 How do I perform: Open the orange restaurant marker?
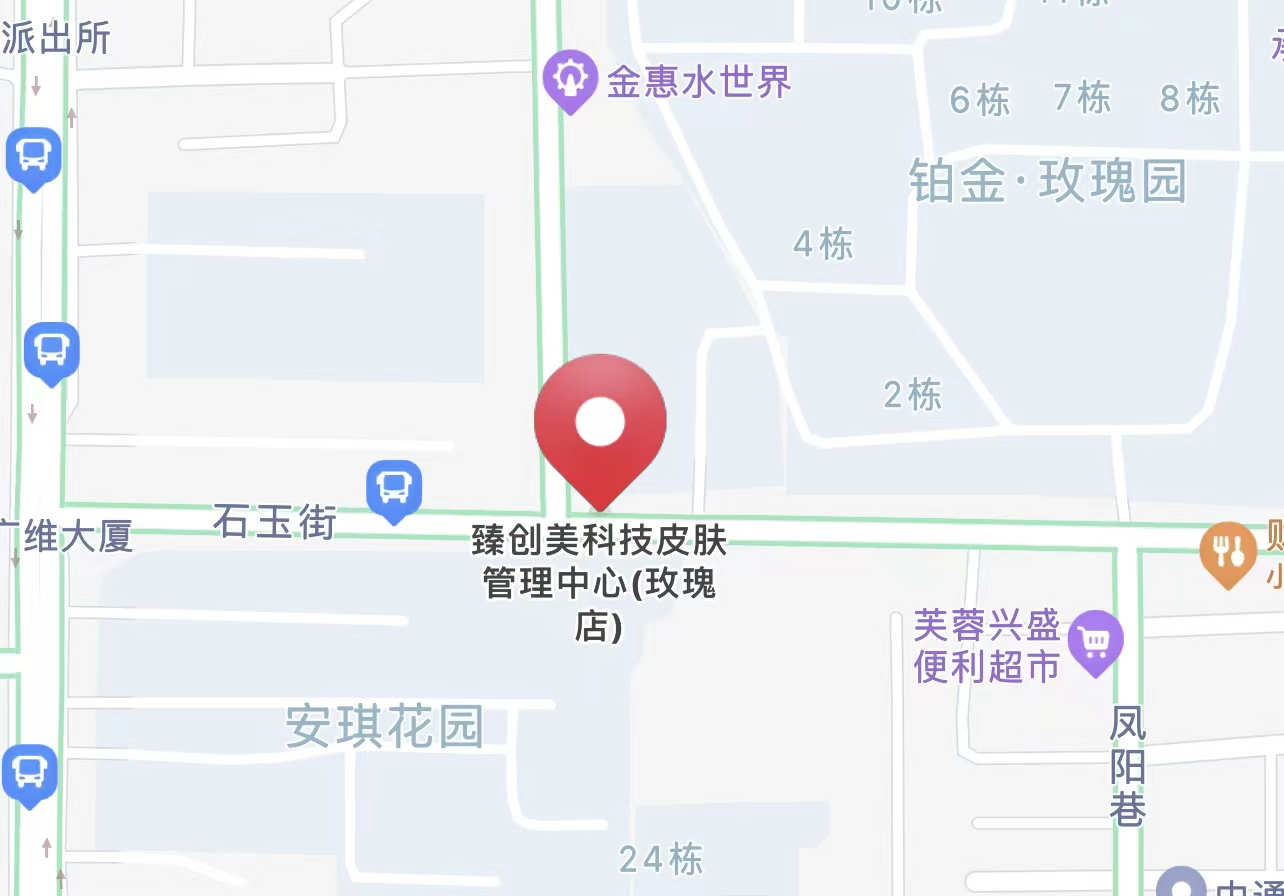point(1228,551)
